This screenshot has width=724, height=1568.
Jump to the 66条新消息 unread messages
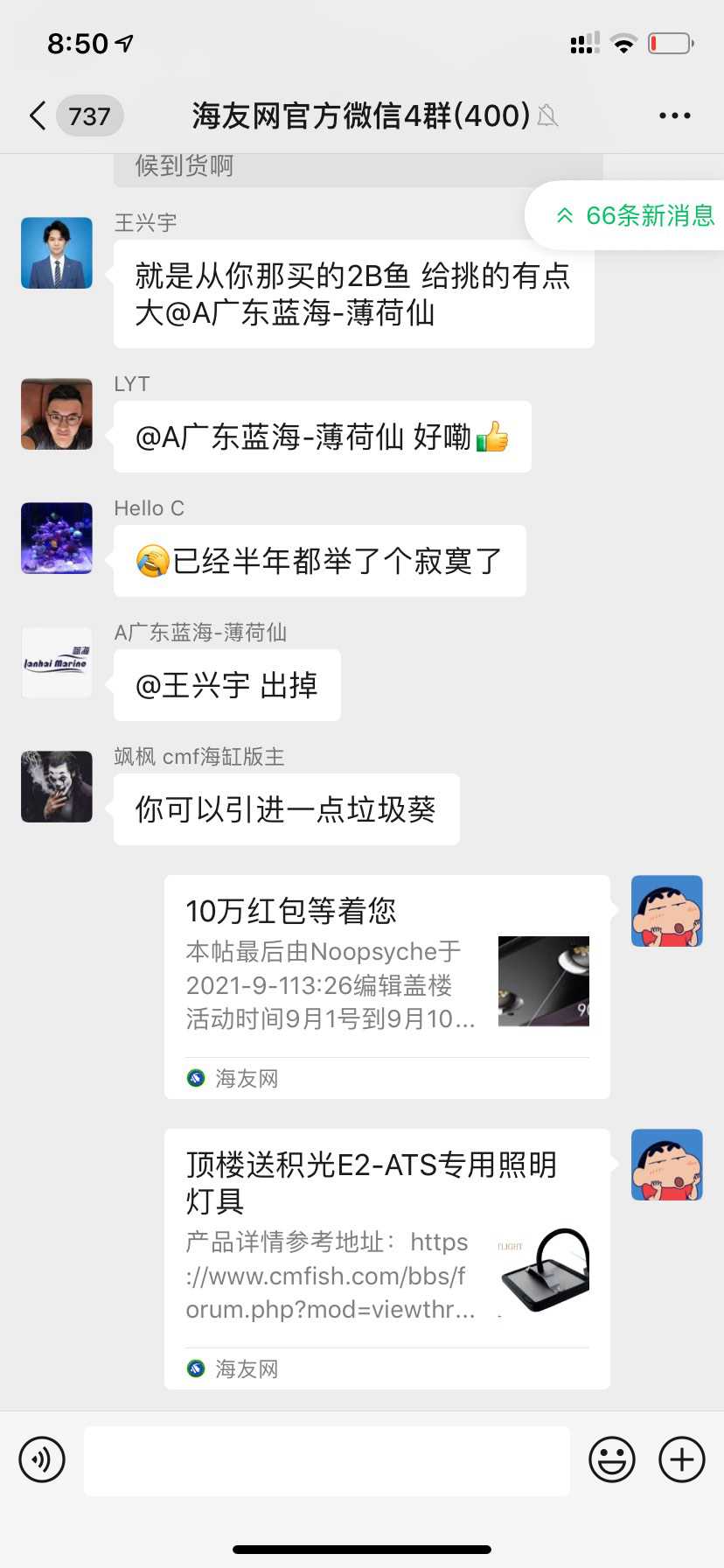click(636, 215)
